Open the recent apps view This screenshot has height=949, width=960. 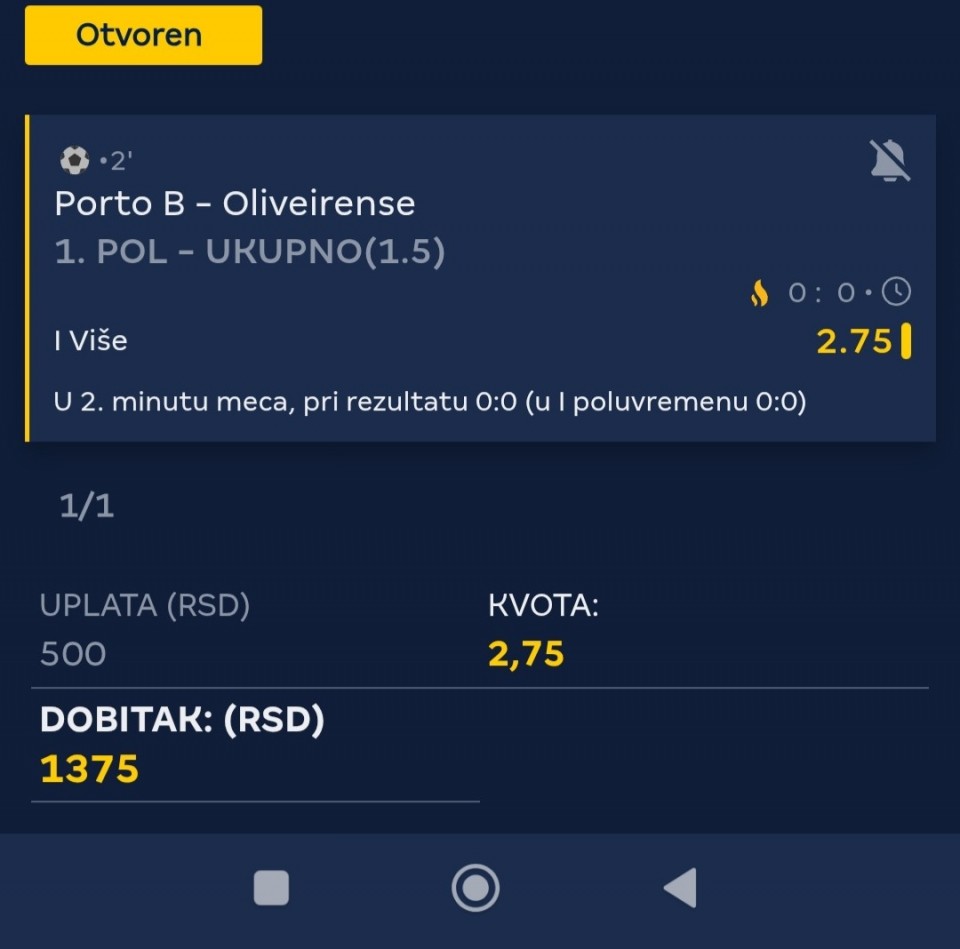271,888
